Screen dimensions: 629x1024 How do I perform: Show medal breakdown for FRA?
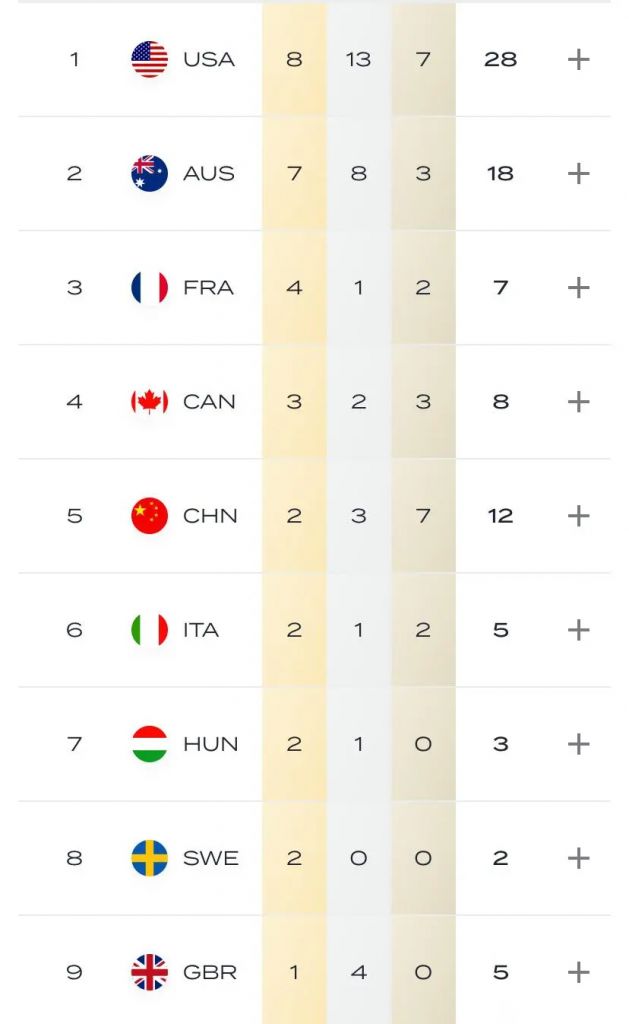click(x=578, y=287)
